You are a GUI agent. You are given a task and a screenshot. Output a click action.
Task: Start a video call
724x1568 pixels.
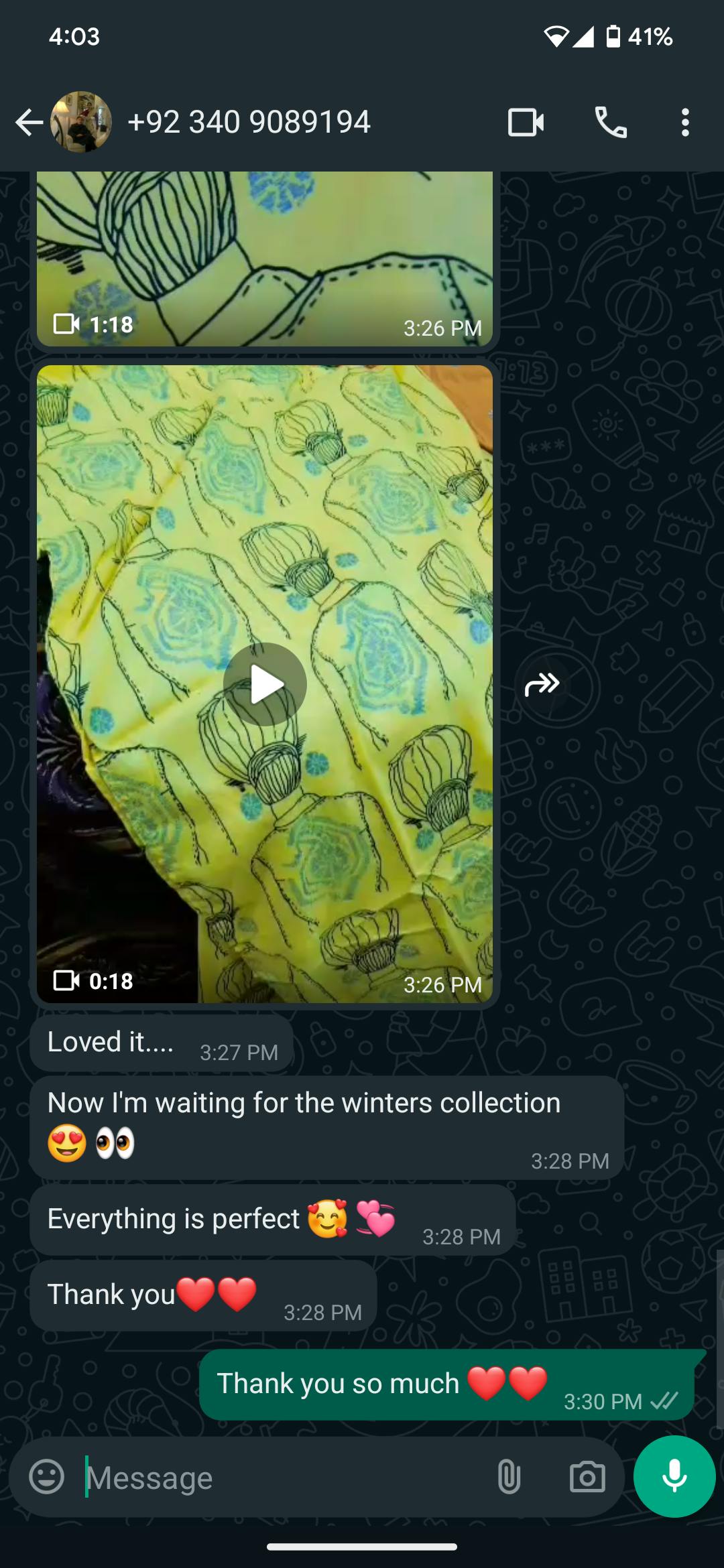[526, 123]
